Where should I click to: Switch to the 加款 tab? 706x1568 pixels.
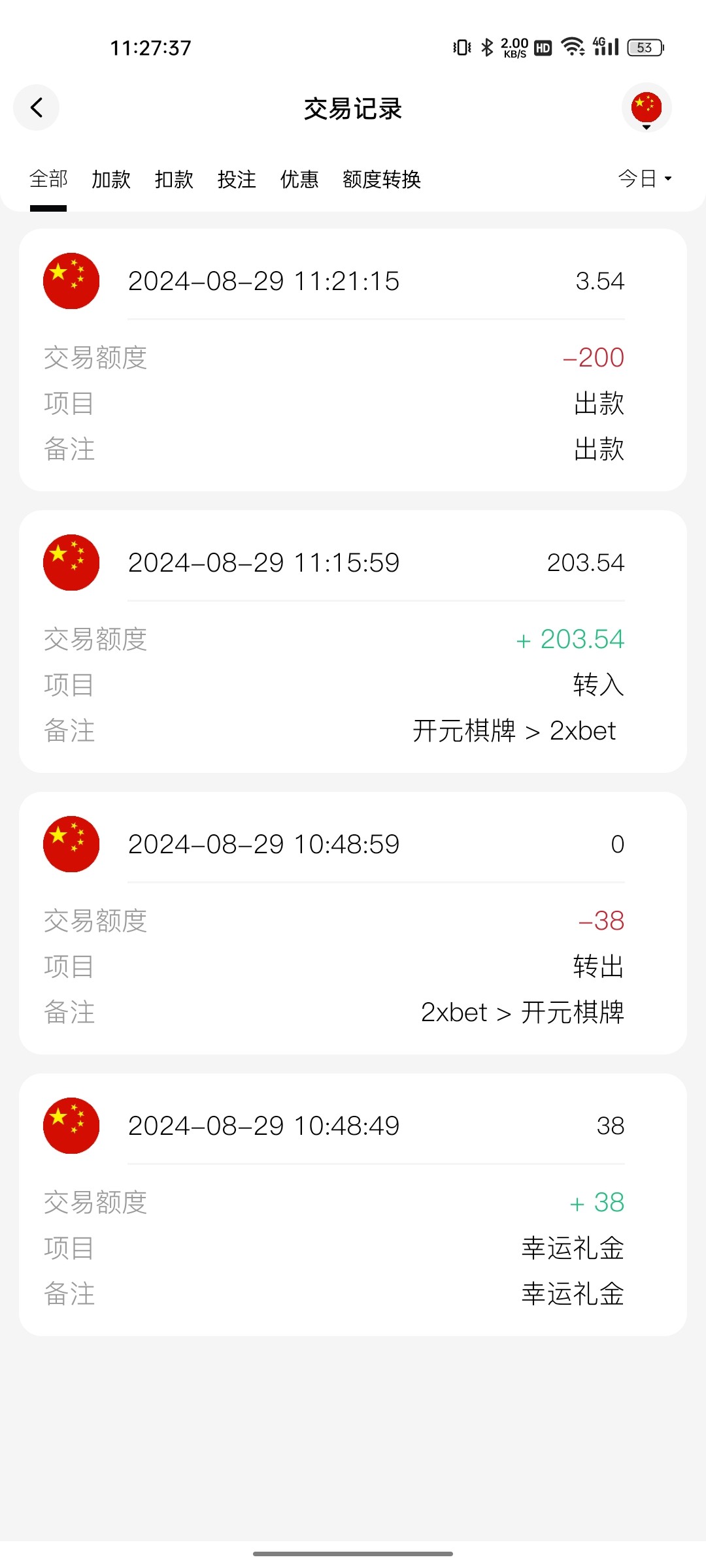pyautogui.click(x=111, y=179)
